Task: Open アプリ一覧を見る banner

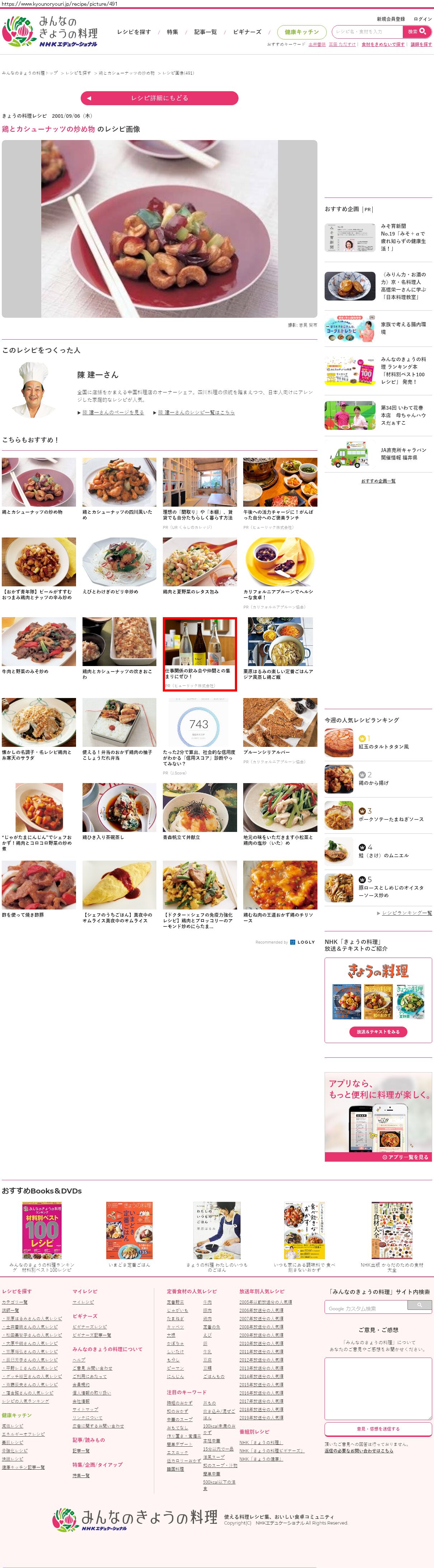Action: [405, 1157]
